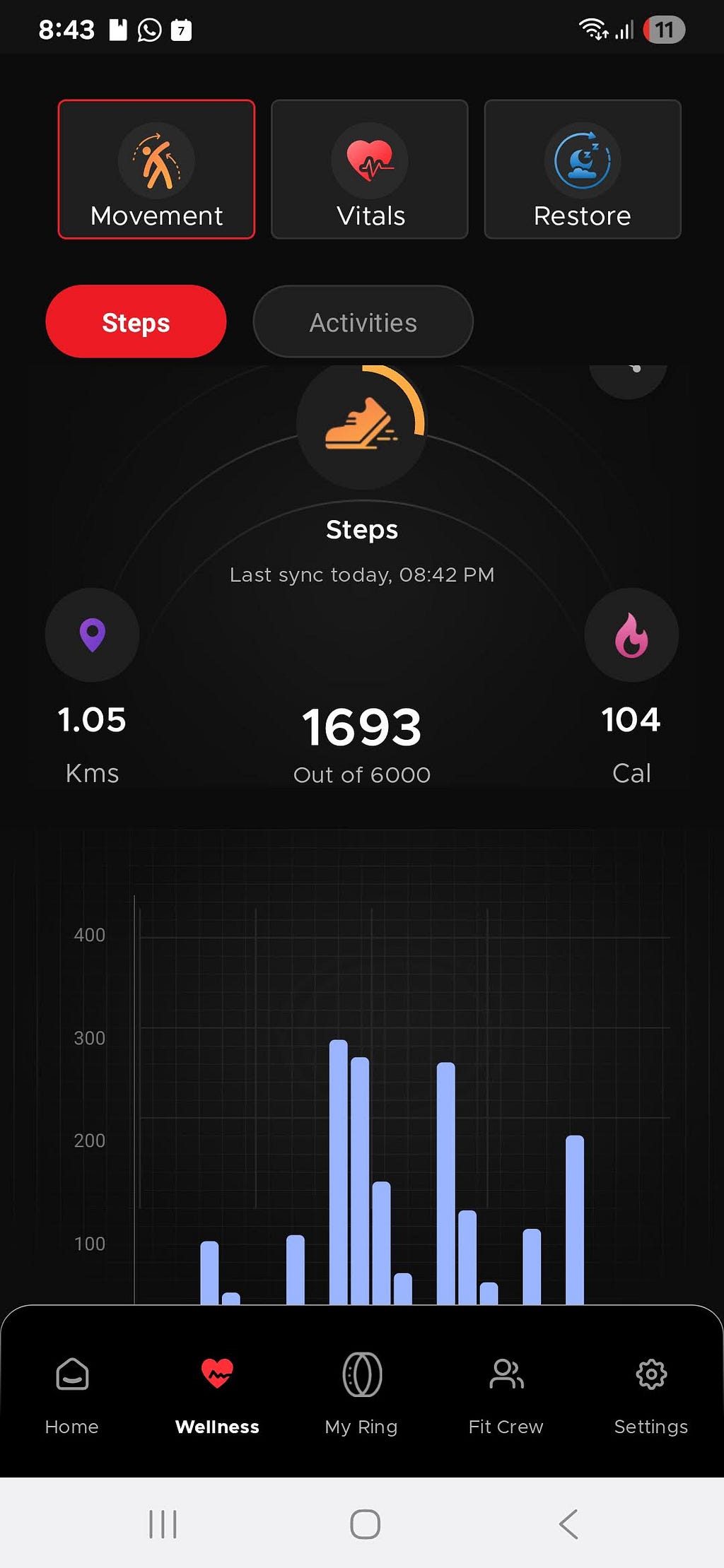Open the recent apps view

tap(163, 1524)
